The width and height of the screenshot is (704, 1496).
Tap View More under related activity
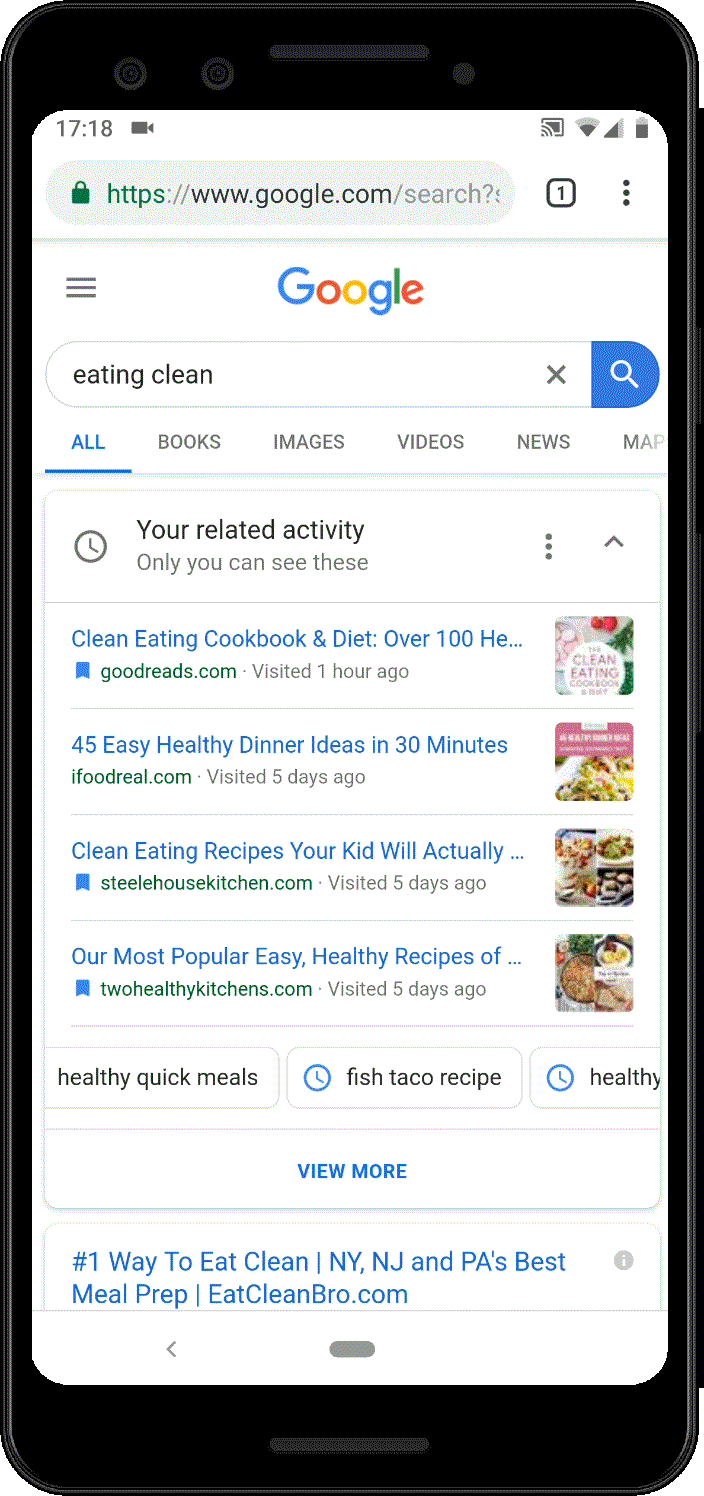tap(352, 1171)
